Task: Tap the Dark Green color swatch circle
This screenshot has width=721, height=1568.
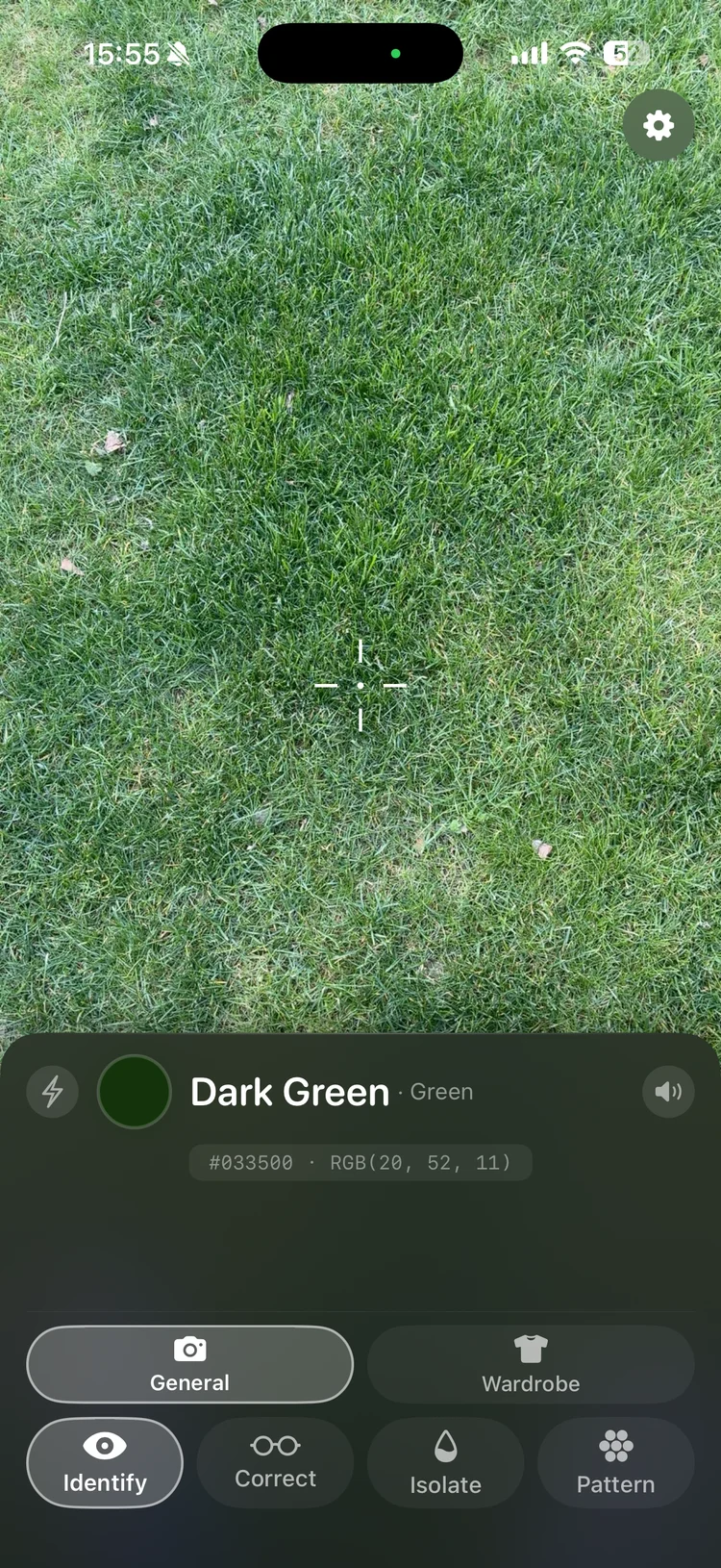Action: click(135, 1092)
